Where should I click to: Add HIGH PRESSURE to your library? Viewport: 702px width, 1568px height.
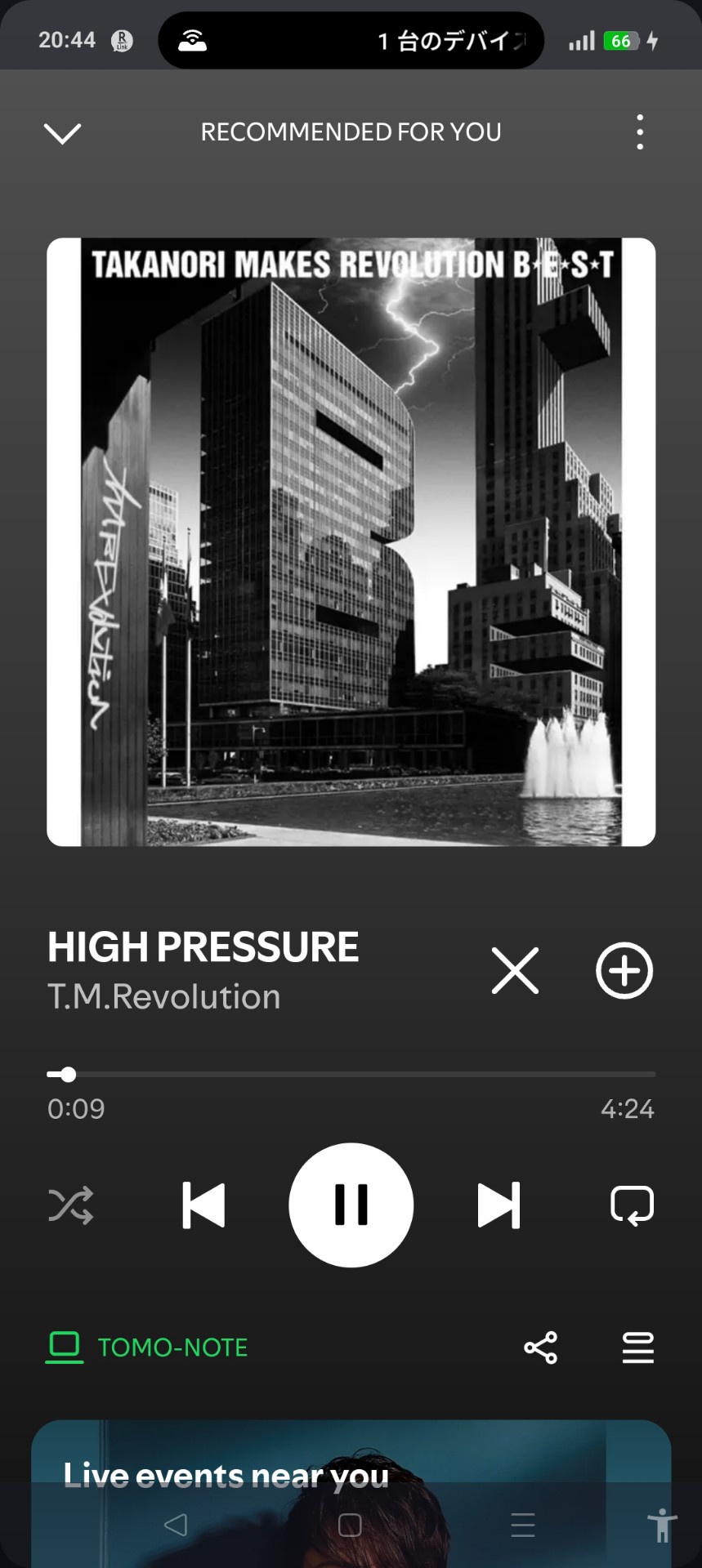(624, 971)
